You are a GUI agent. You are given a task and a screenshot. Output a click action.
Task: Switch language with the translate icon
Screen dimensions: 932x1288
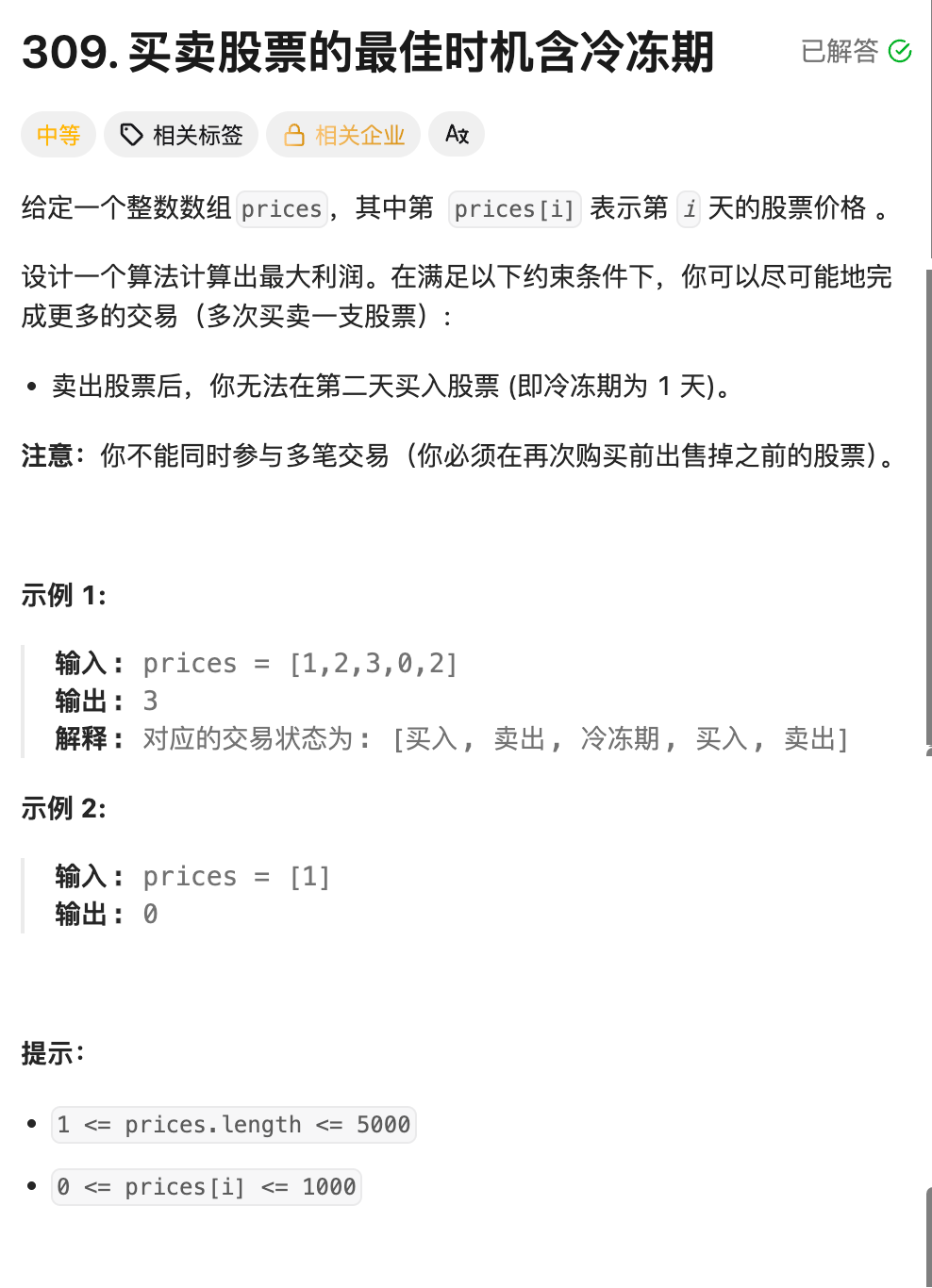tap(457, 135)
